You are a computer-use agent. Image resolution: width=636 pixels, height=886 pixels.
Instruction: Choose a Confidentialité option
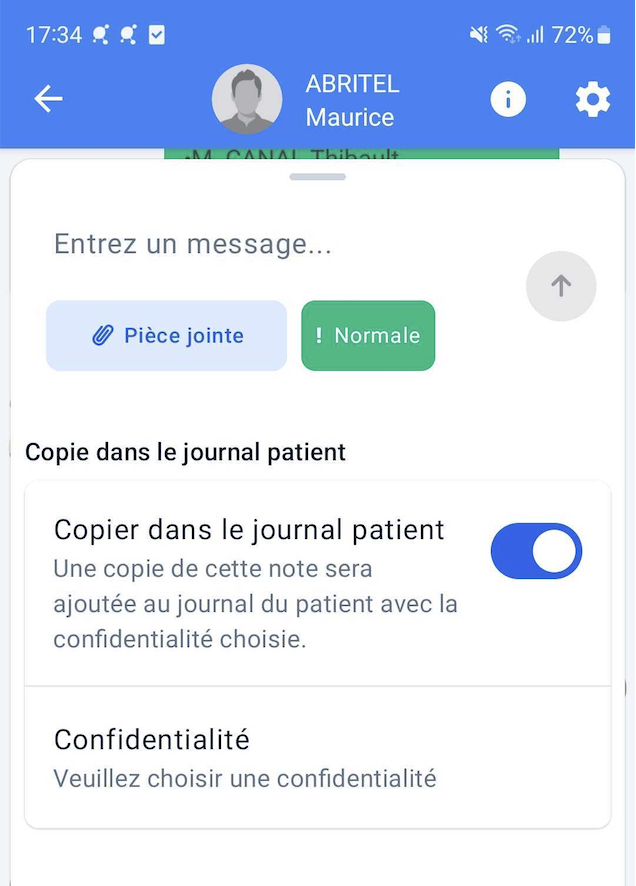pyautogui.click(x=317, y=758)
